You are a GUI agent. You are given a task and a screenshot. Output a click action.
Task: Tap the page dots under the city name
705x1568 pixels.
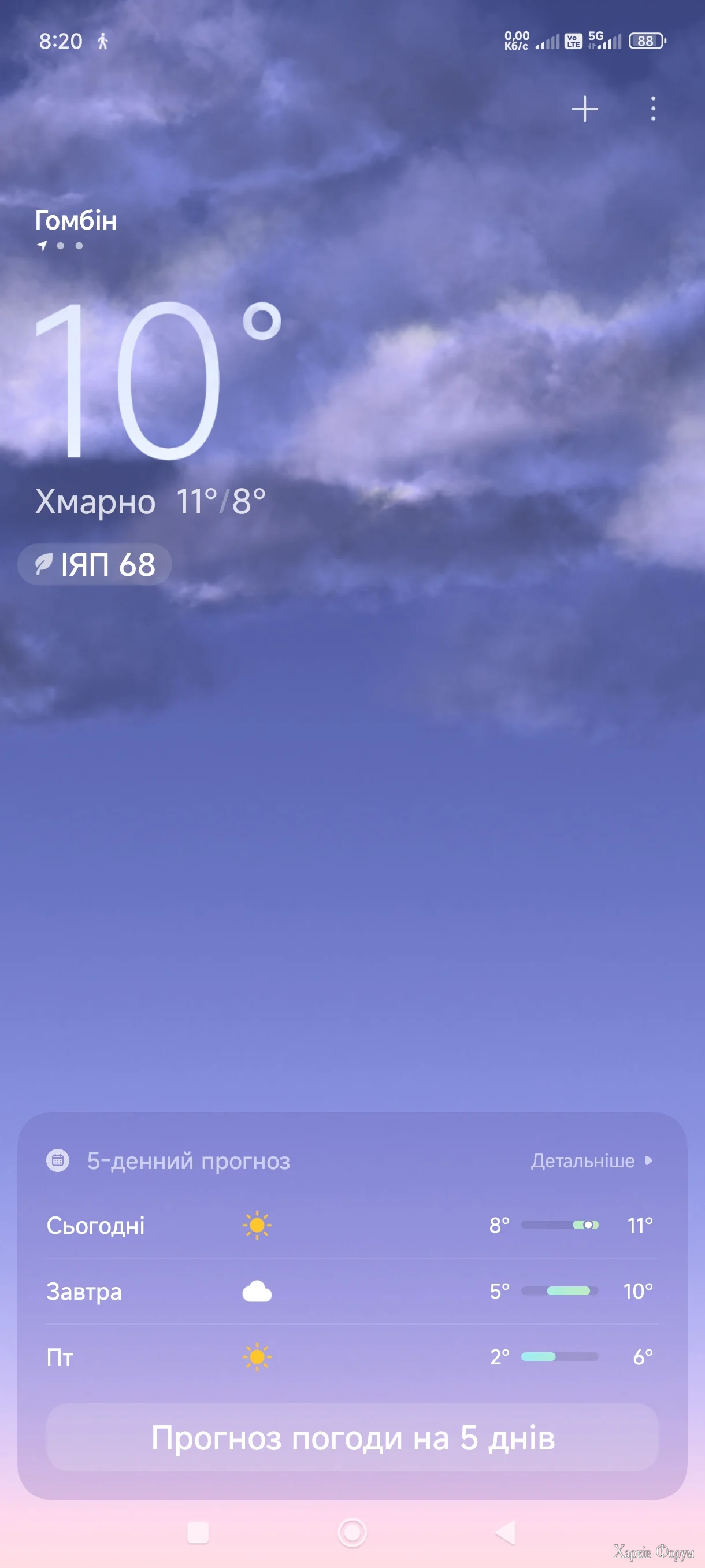(69, 247)
